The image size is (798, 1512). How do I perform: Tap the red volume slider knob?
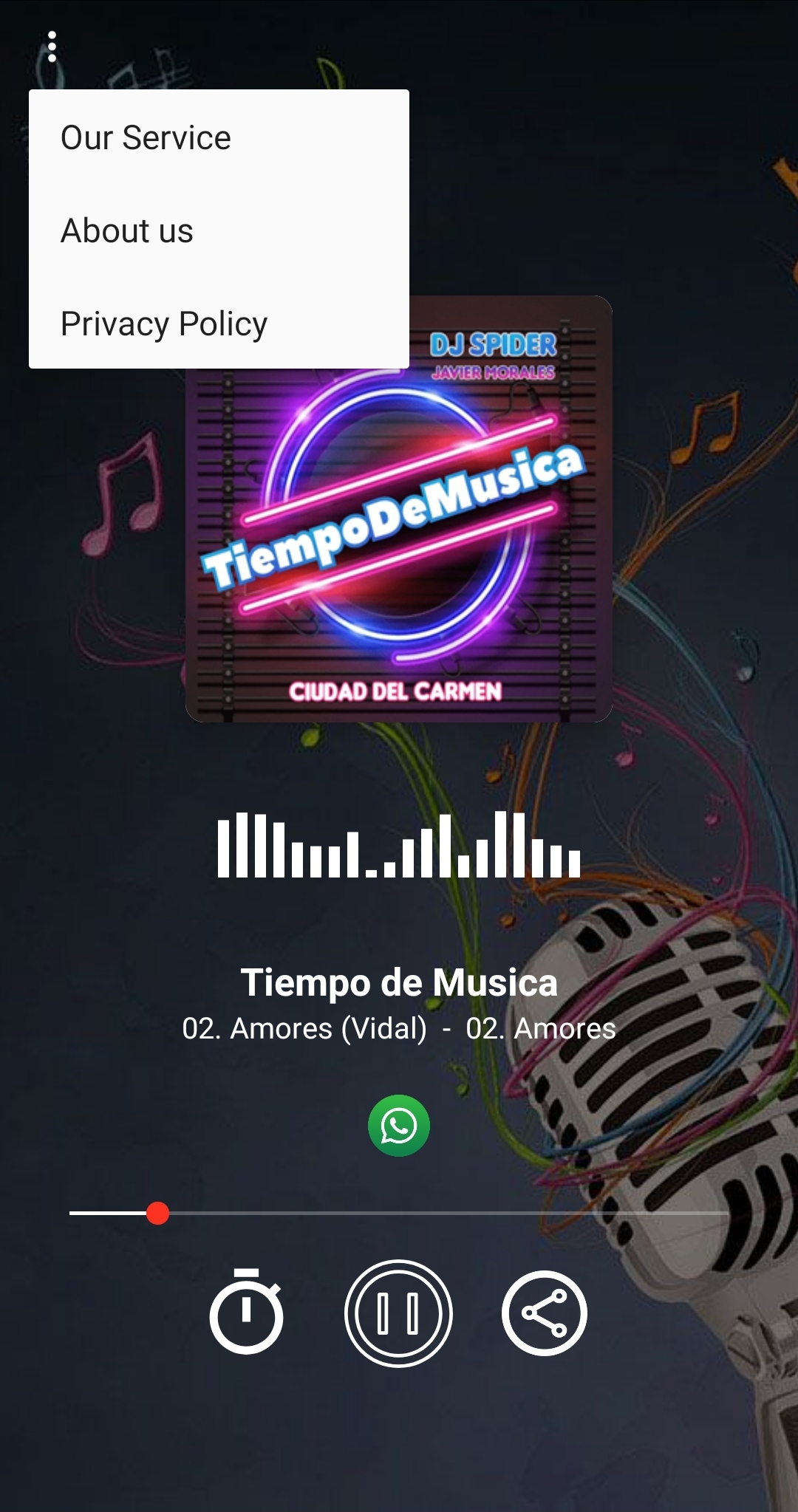coord(157,1213)
